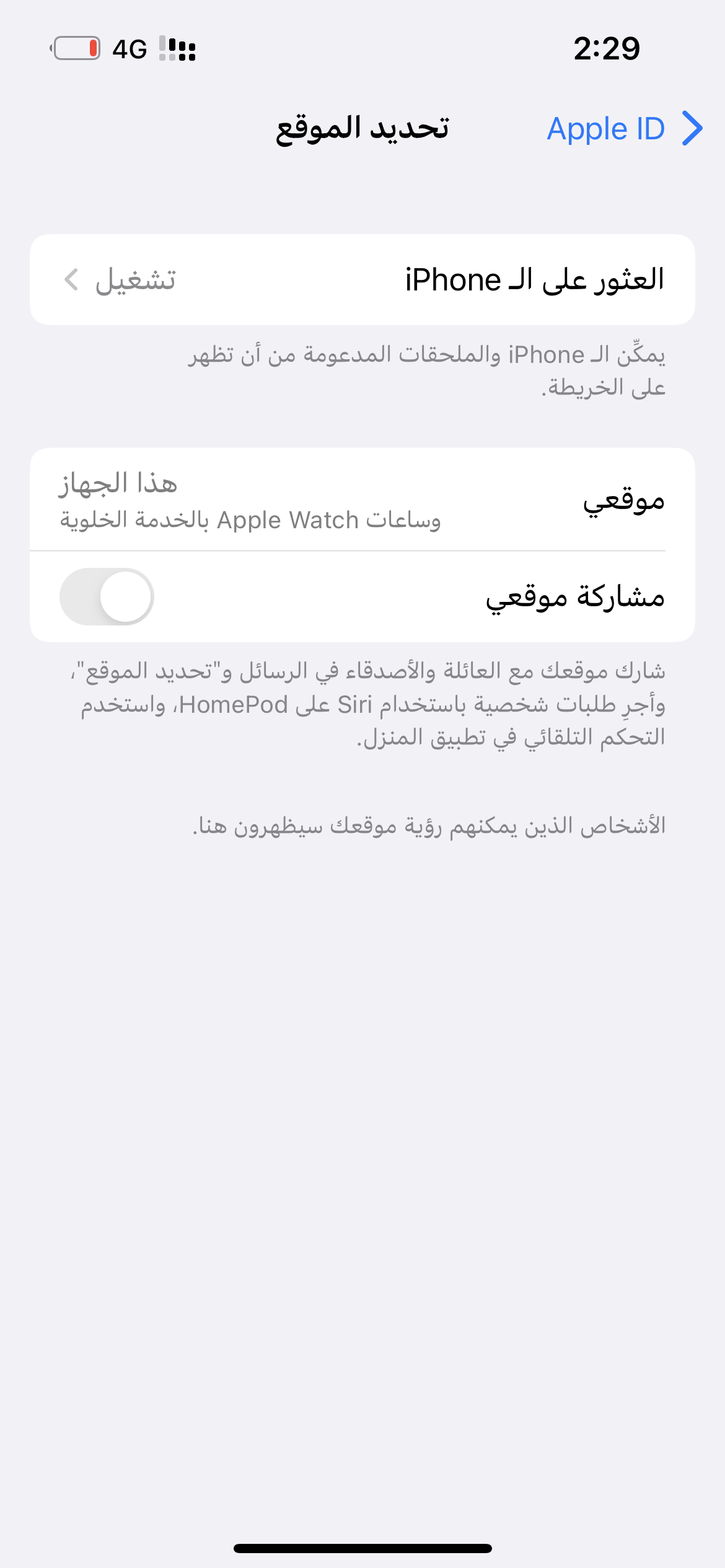
Task: Go back to Apple ID settings
Action: 623,129
